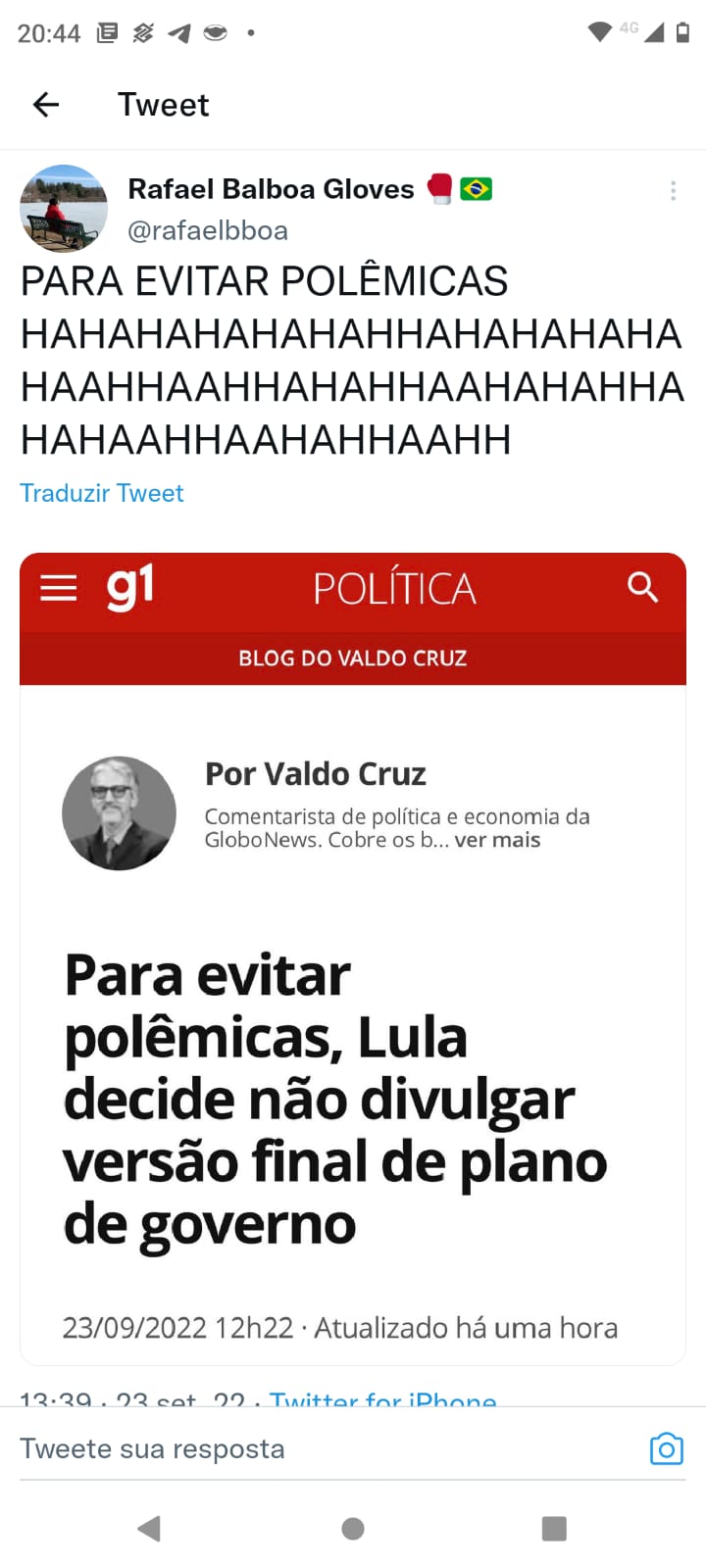Open Rafael Balboa Gloves' profile picture

click(64, 209)
